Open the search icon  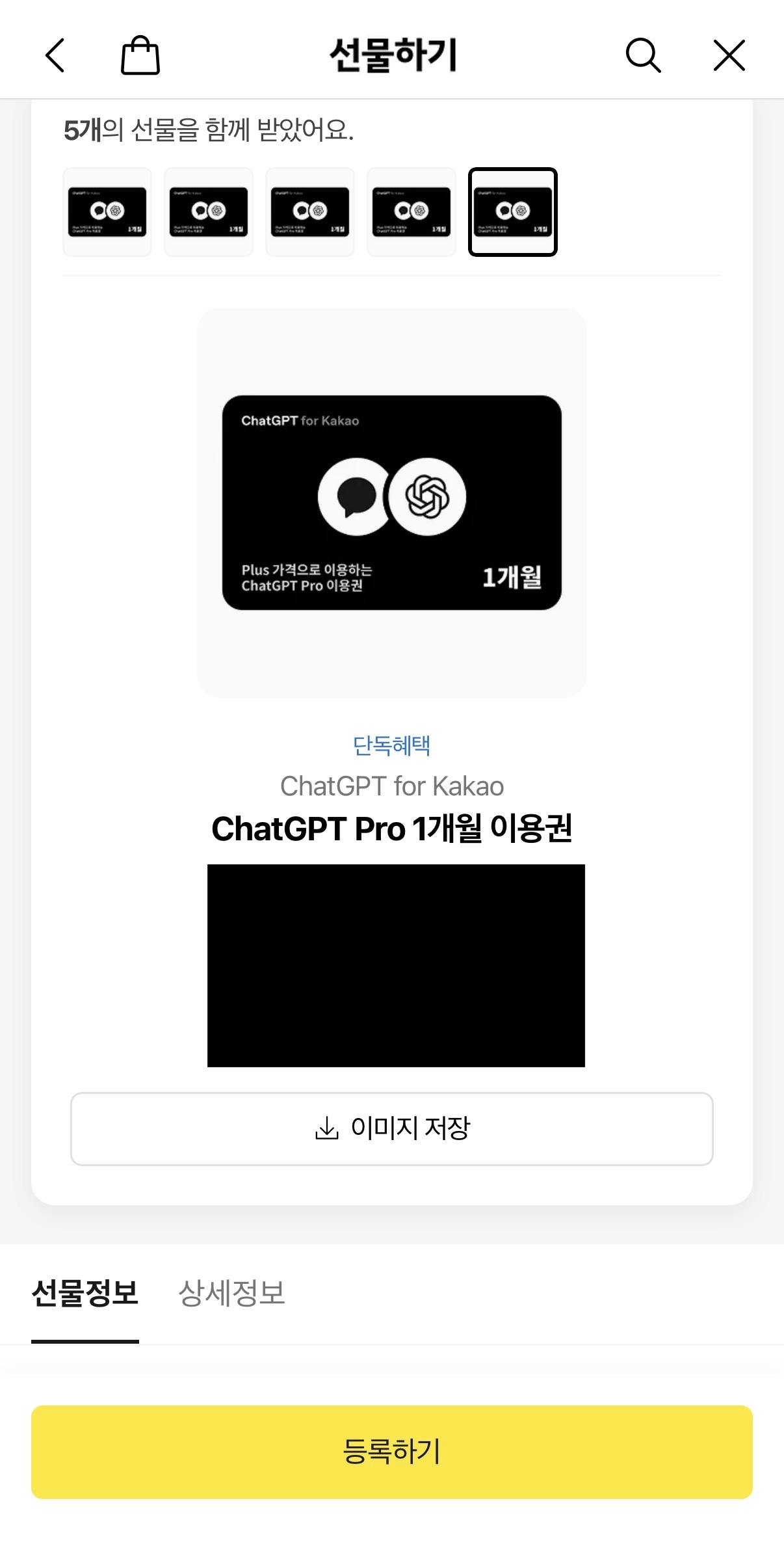click(643, 55)
